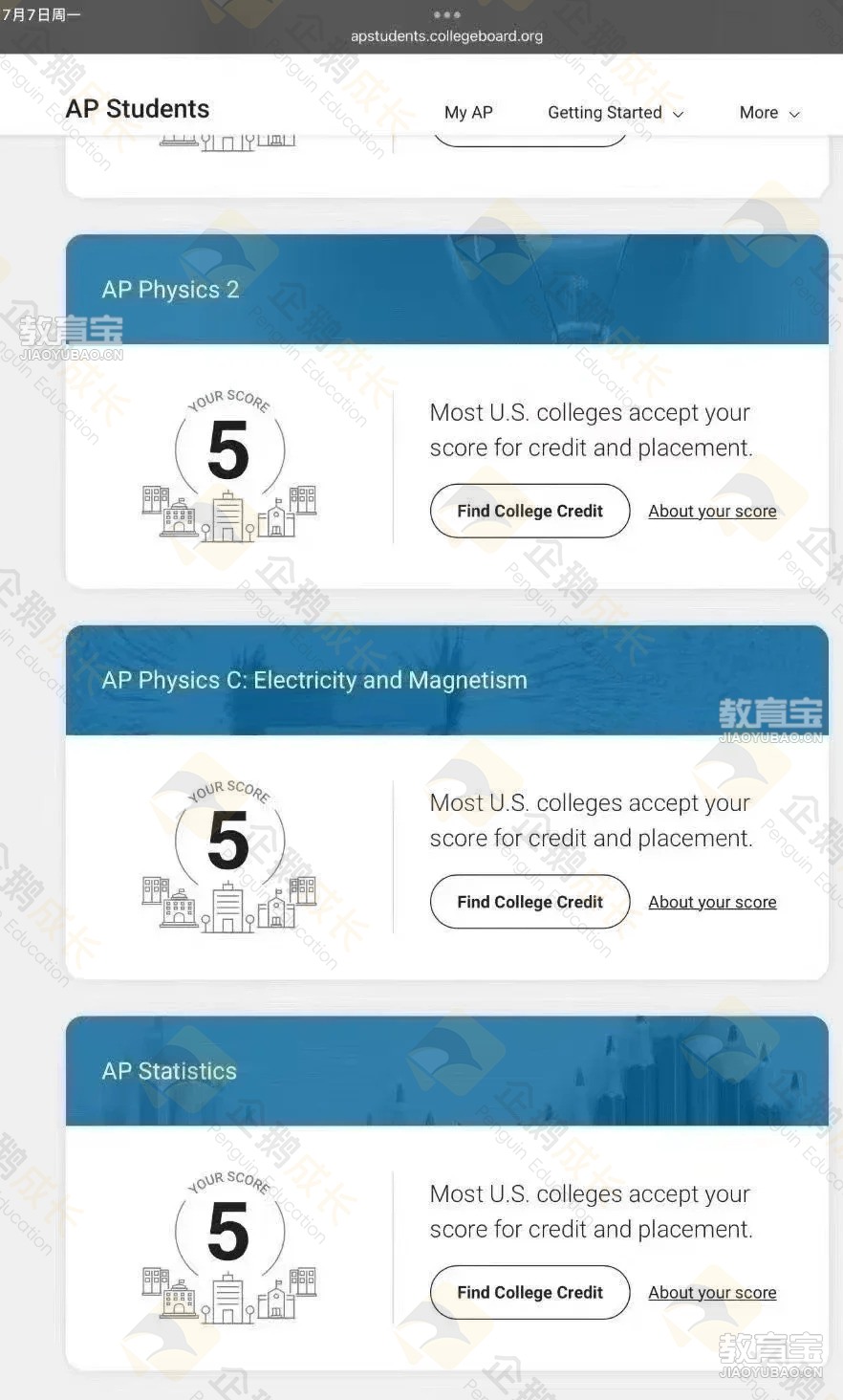Find College Credit for AP Physics 2
This screenshot has width=843, height=1400.
(530, 511)
